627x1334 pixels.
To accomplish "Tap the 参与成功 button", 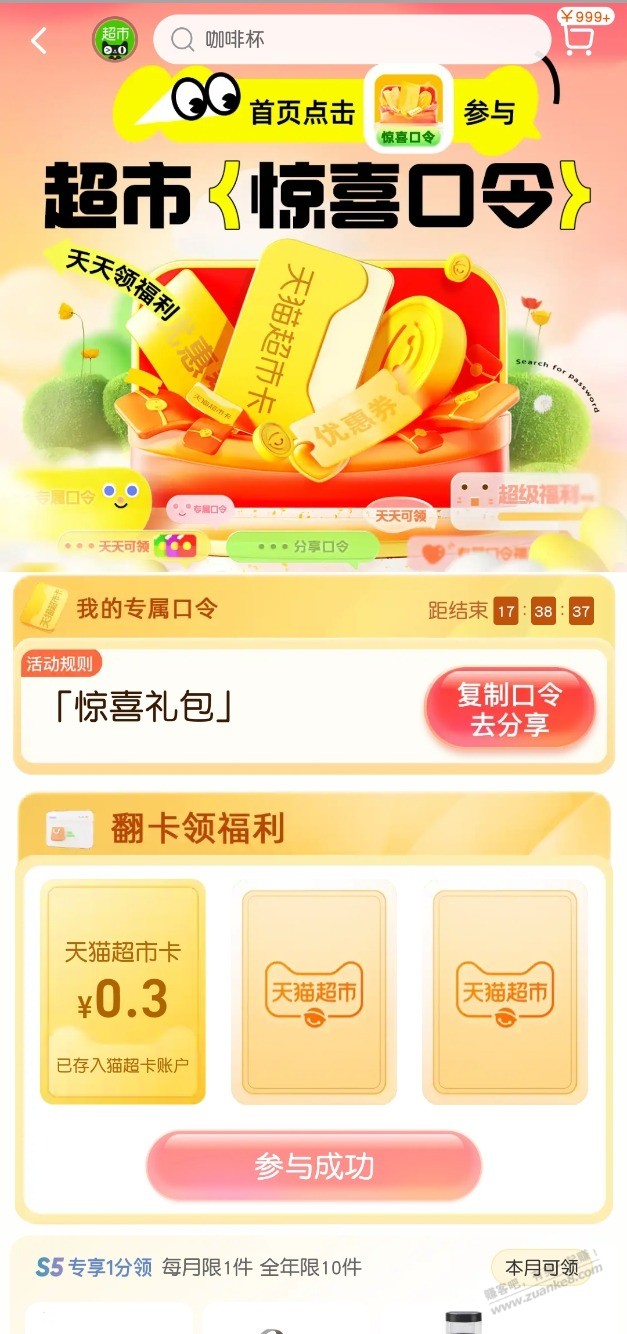I will pyautogui.click(x=314, y=1166).
